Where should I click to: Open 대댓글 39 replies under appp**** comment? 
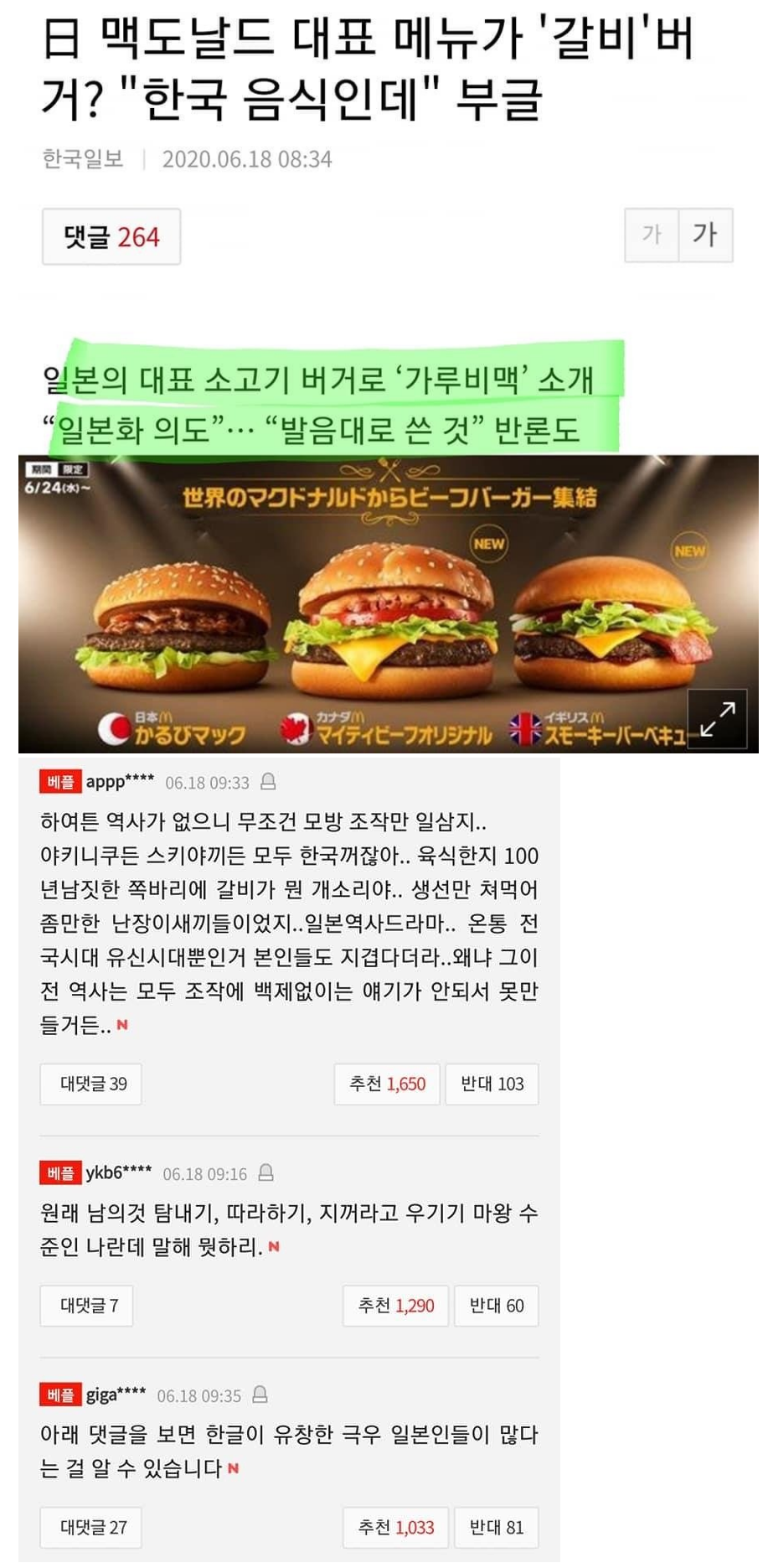91,1084
